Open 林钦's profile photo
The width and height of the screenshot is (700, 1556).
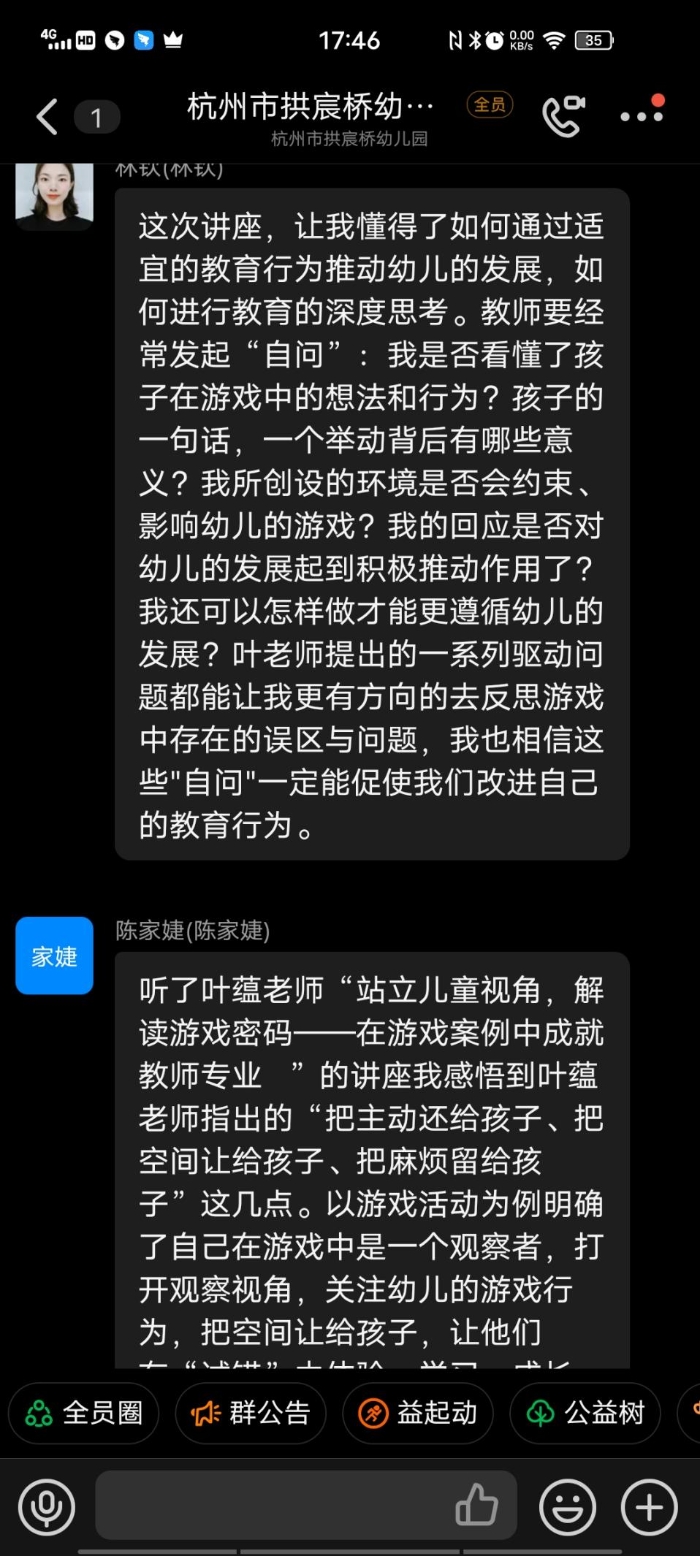54,192
